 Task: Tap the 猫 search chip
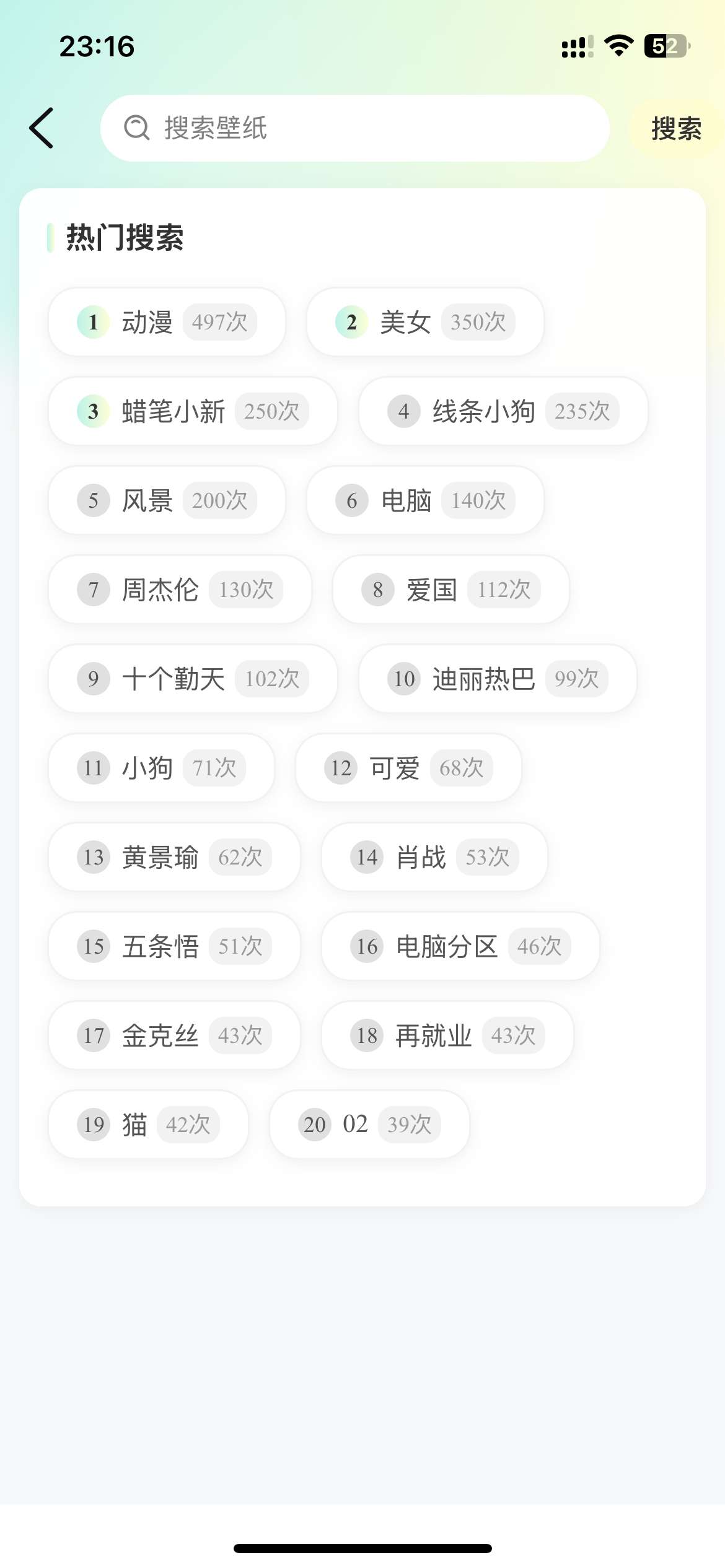tap(147, 1125)
